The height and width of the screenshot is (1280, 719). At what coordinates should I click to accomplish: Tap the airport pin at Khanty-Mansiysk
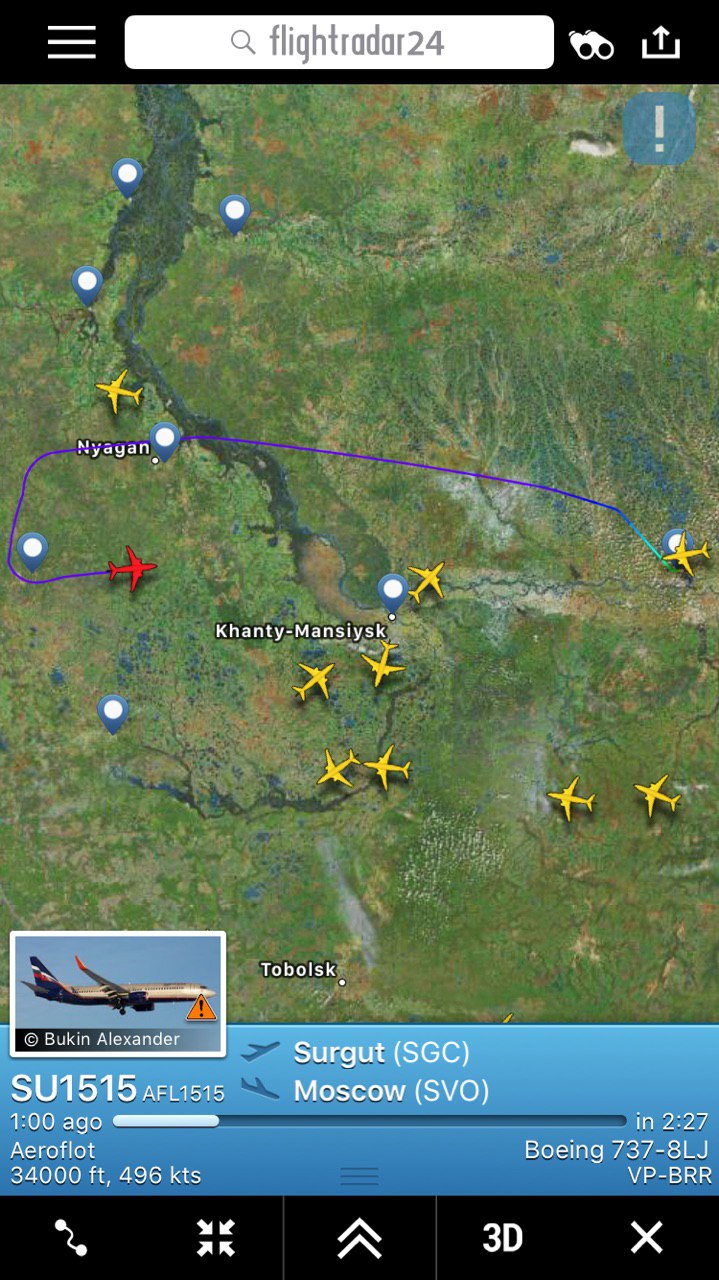tap(392, 593)
